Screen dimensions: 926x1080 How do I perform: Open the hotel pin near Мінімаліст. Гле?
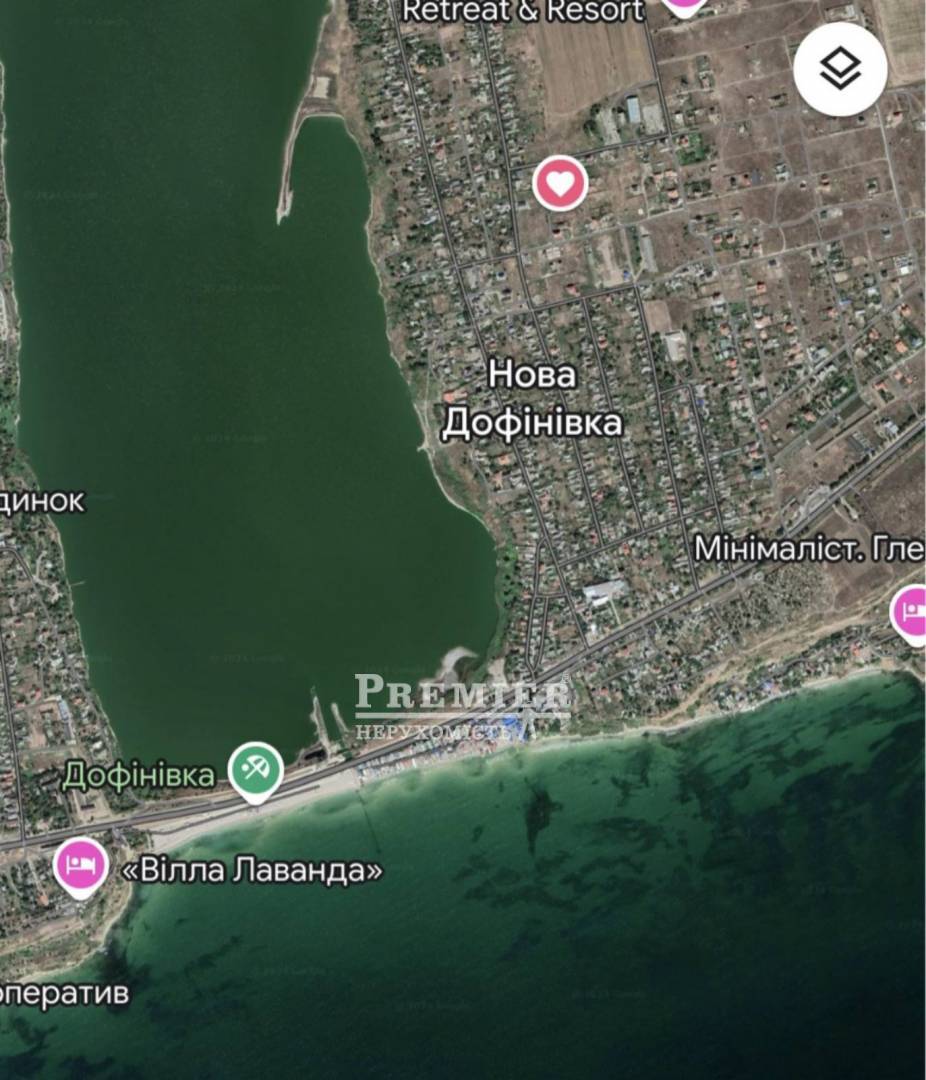click(x=912, y=611)
